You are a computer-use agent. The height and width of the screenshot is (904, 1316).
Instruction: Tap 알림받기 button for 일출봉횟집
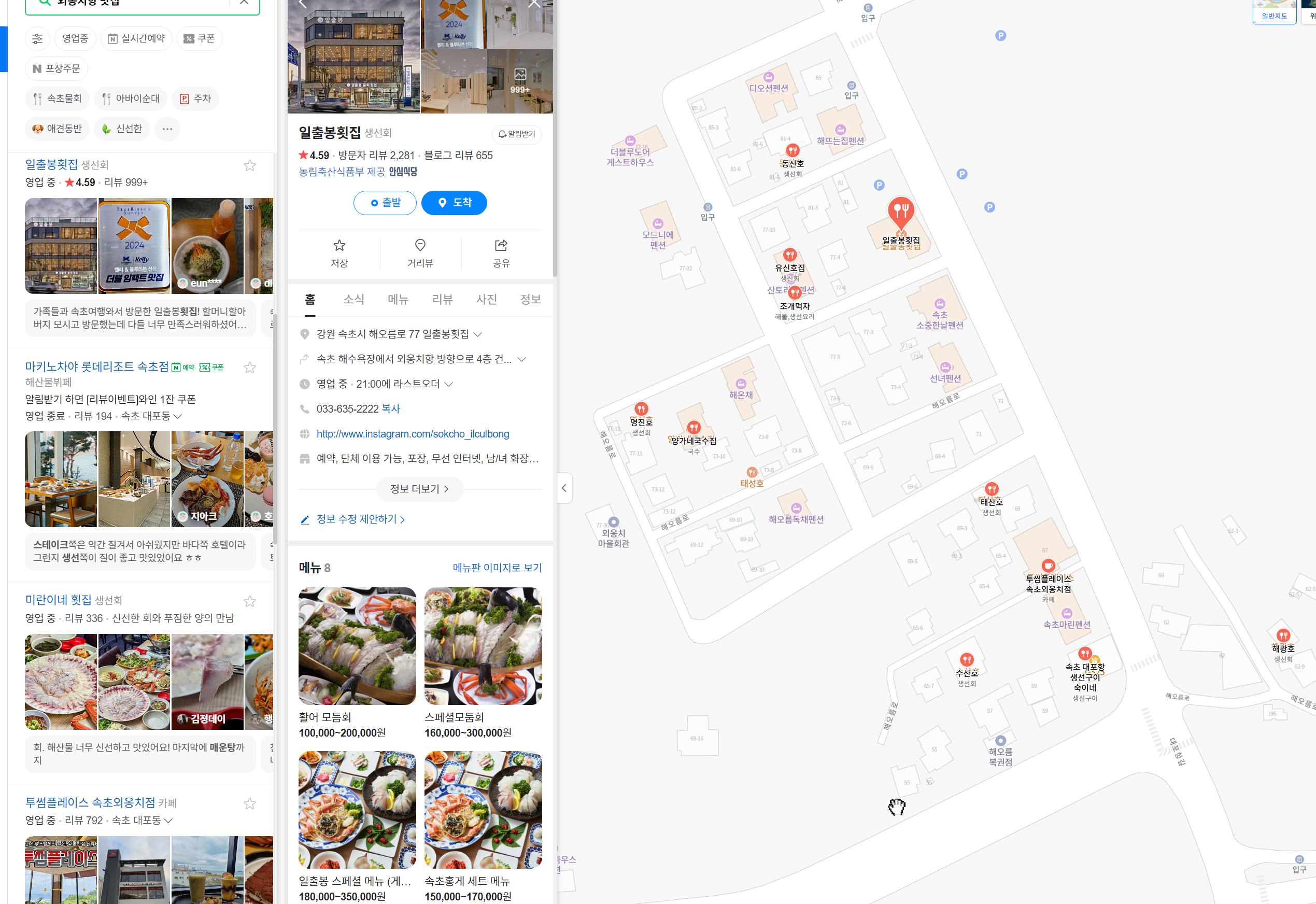point(516,134)
